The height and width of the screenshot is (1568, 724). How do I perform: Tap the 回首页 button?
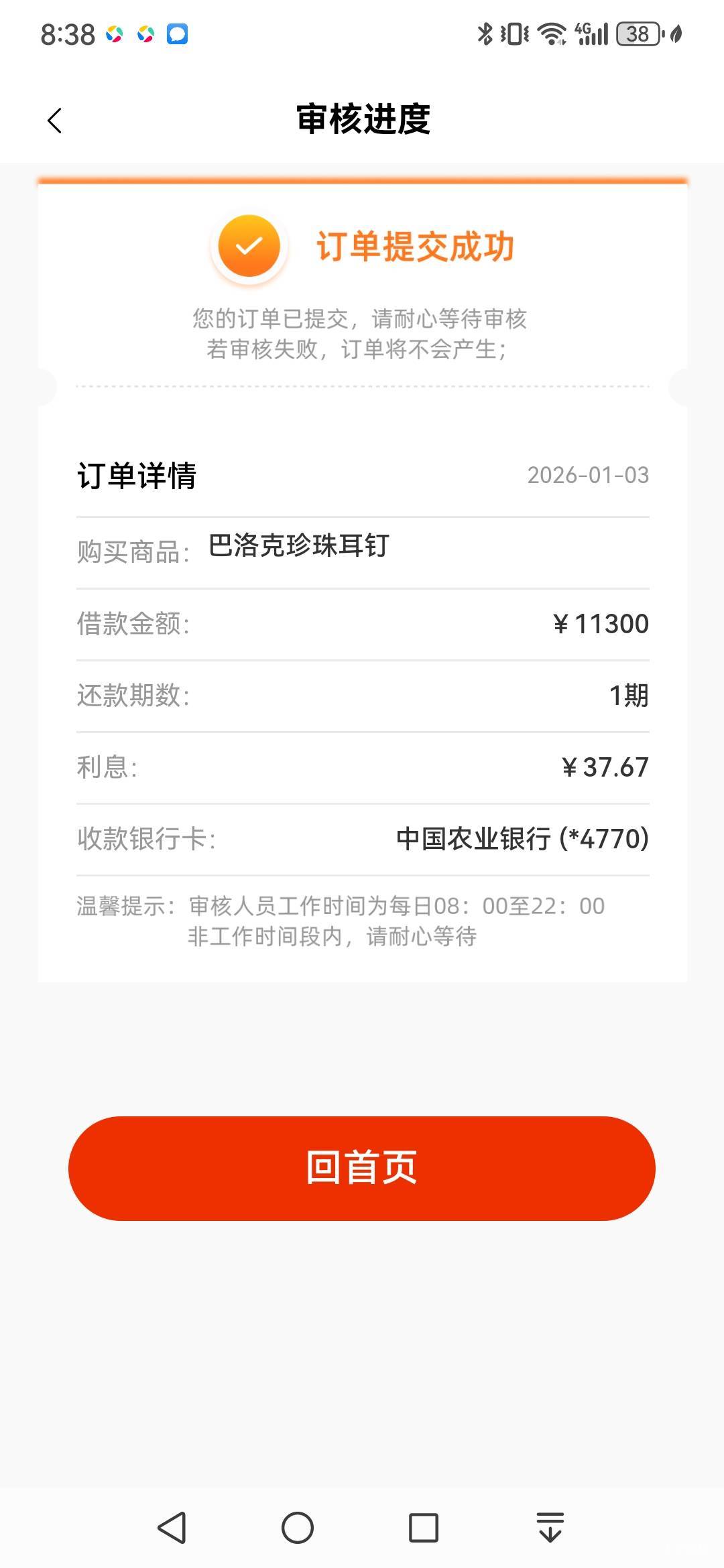(x=362, y=1168)
